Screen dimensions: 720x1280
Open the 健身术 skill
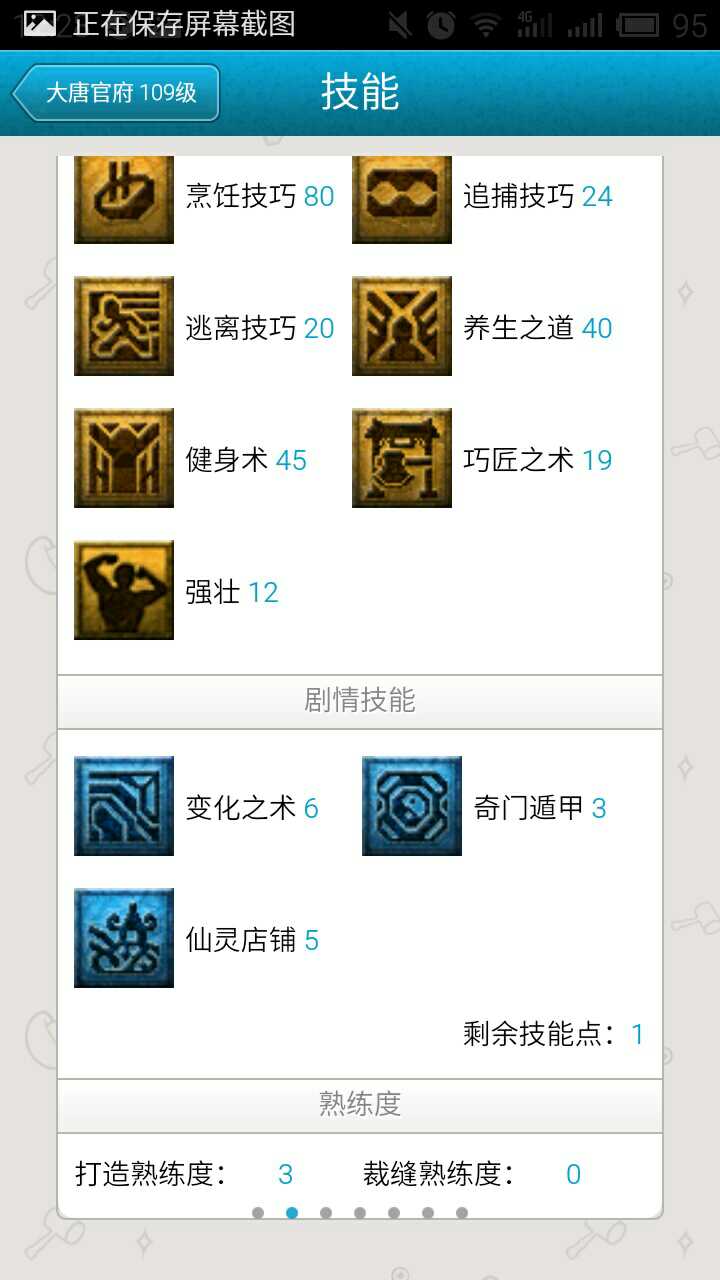[x=124, y=459]
